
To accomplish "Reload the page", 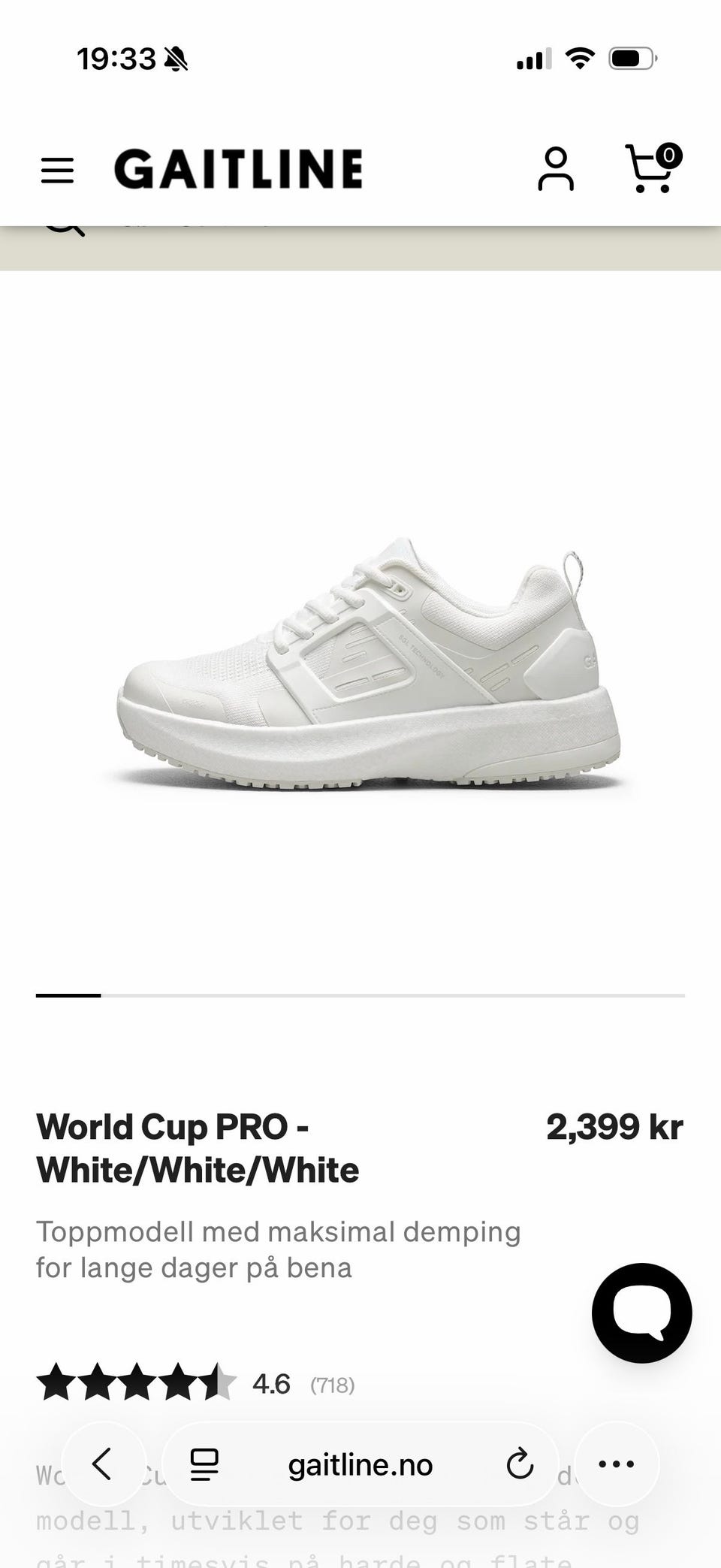I will [x=520, y=1464].
